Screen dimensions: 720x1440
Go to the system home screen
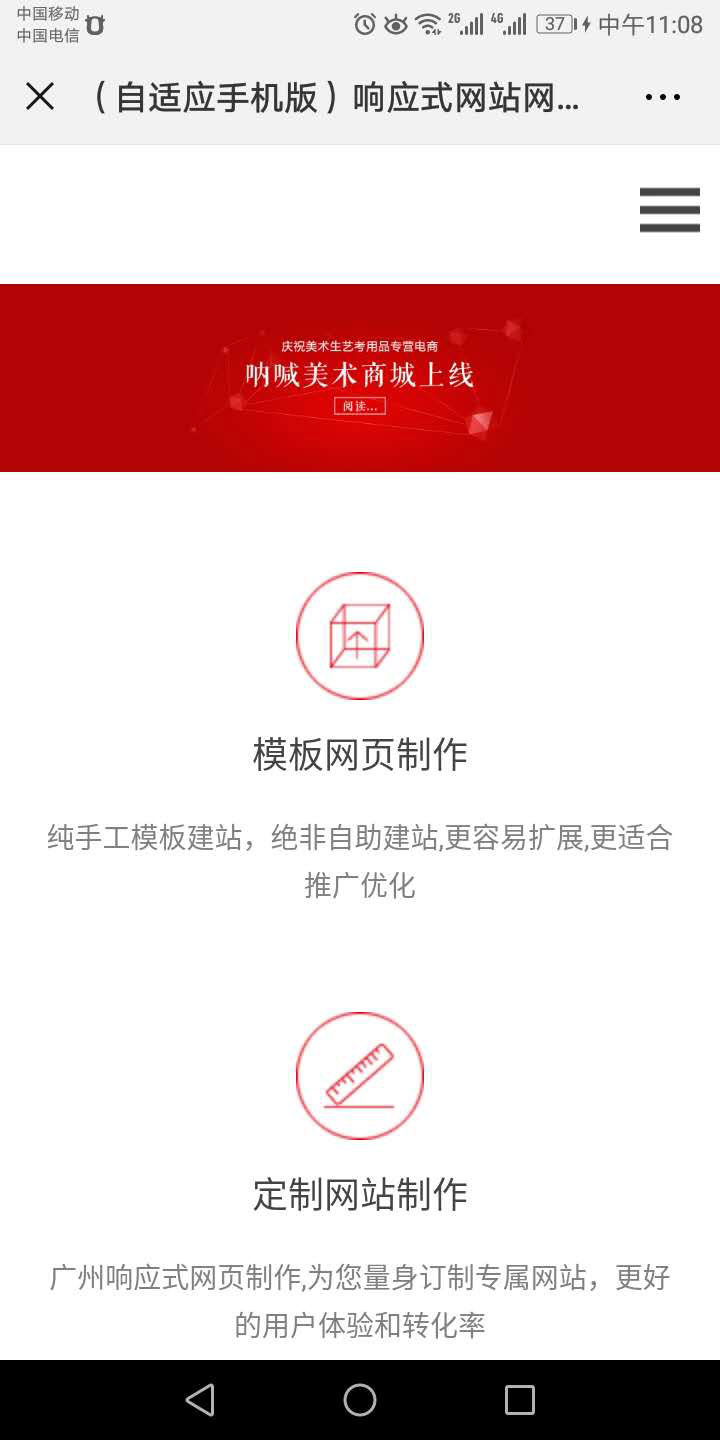(x=360, y=1399)
